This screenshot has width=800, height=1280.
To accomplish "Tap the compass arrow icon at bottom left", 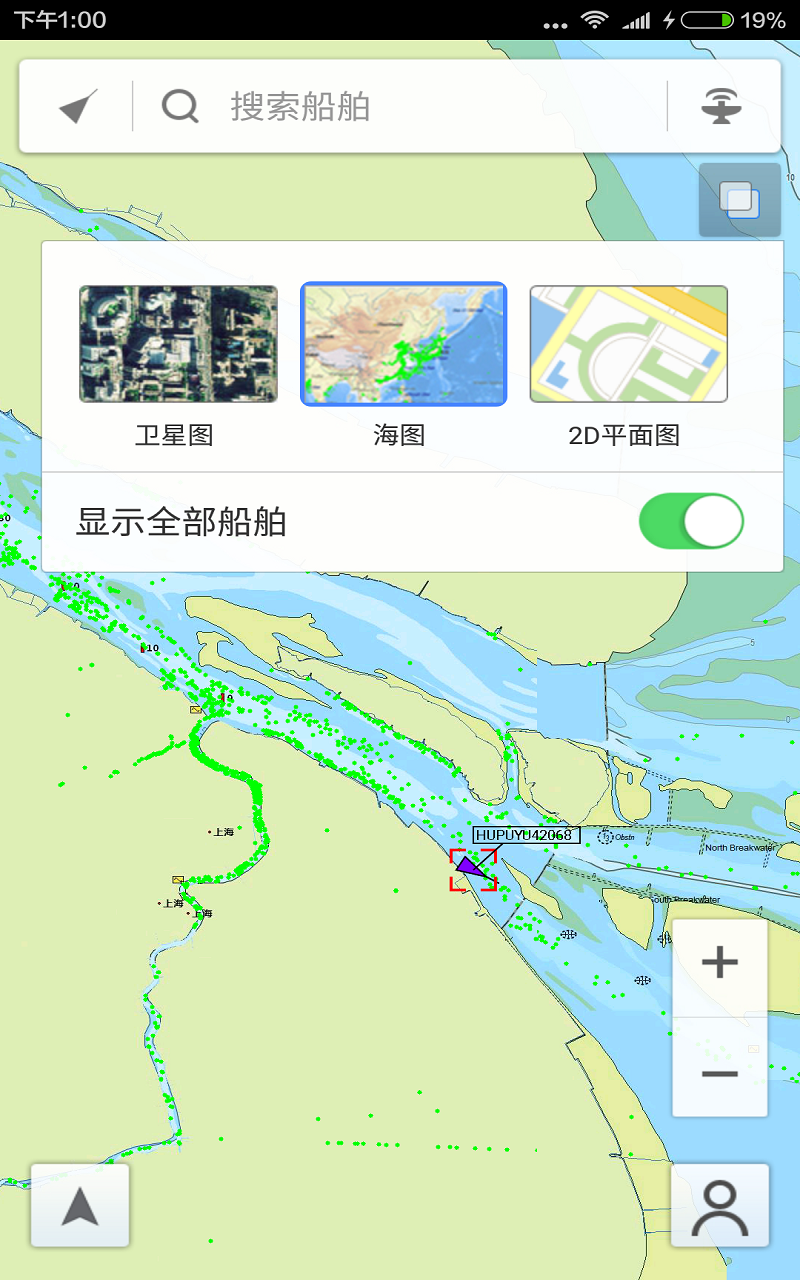I will [80, 1203].
